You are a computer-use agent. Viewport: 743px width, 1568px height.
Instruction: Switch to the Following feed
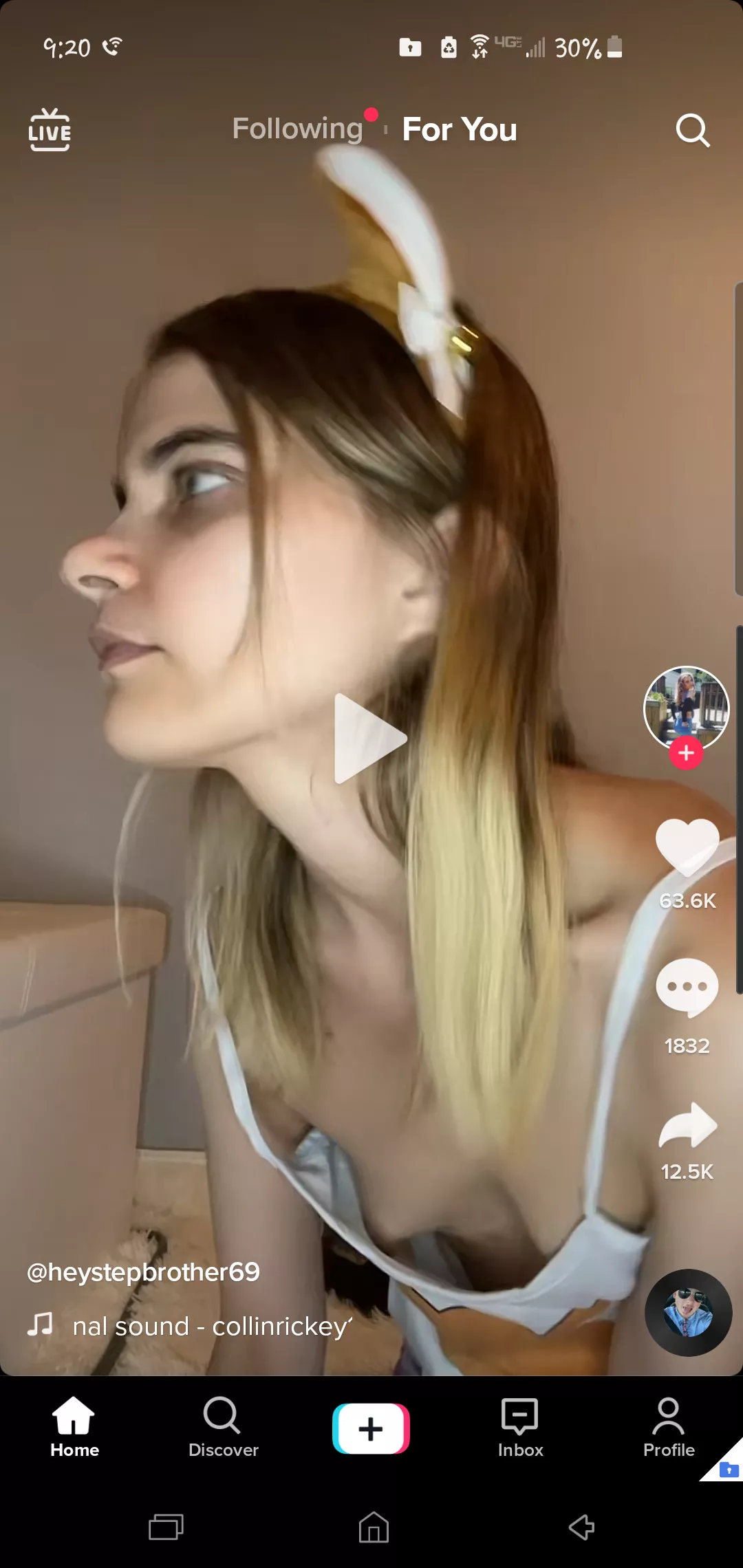[x=298, y=129]
